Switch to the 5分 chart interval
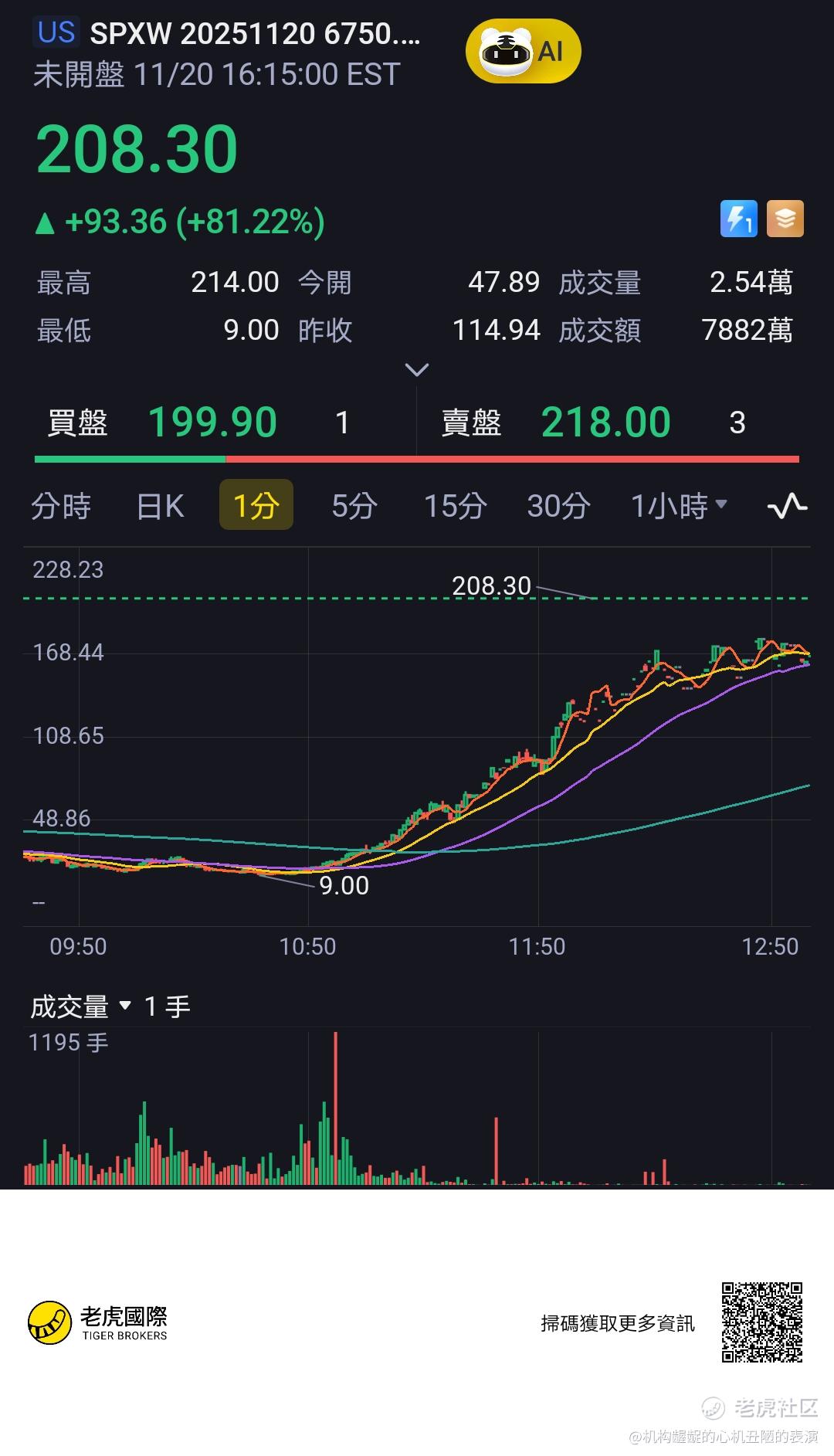834x1456 pixels. (x=354, y=506)
